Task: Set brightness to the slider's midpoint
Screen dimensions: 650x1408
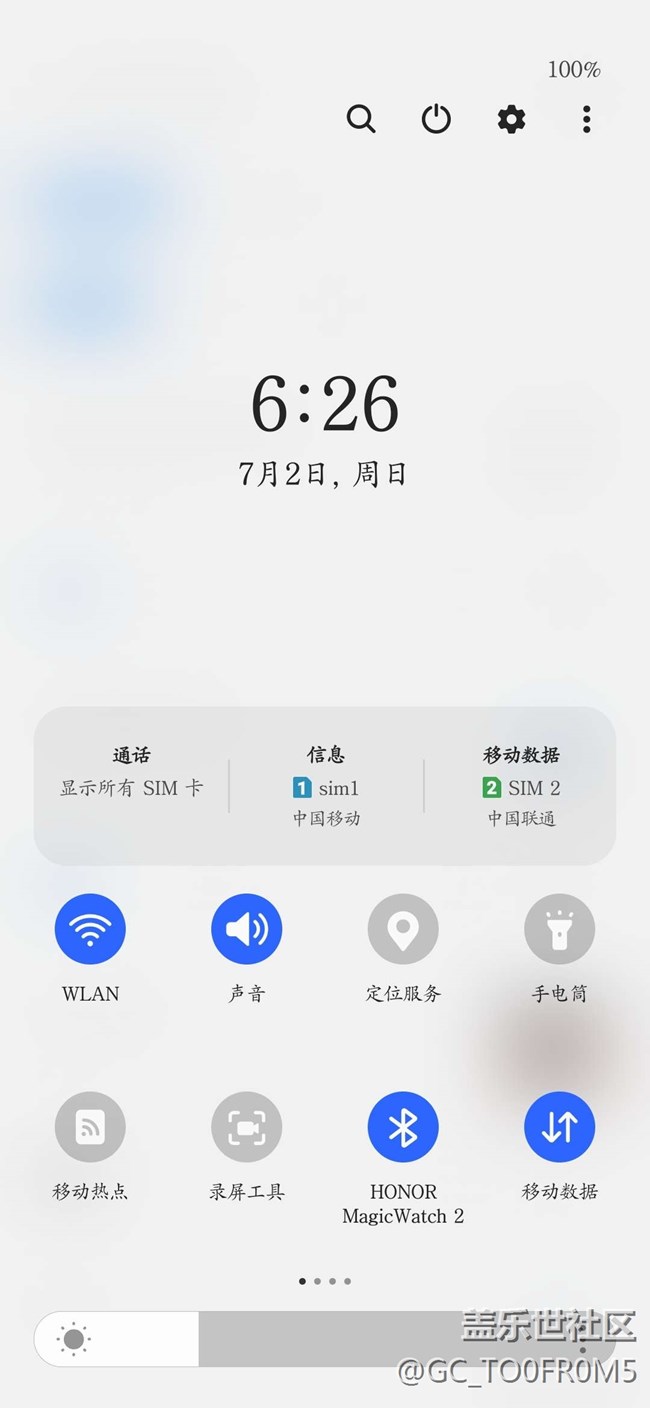Action: point(325,1339)
